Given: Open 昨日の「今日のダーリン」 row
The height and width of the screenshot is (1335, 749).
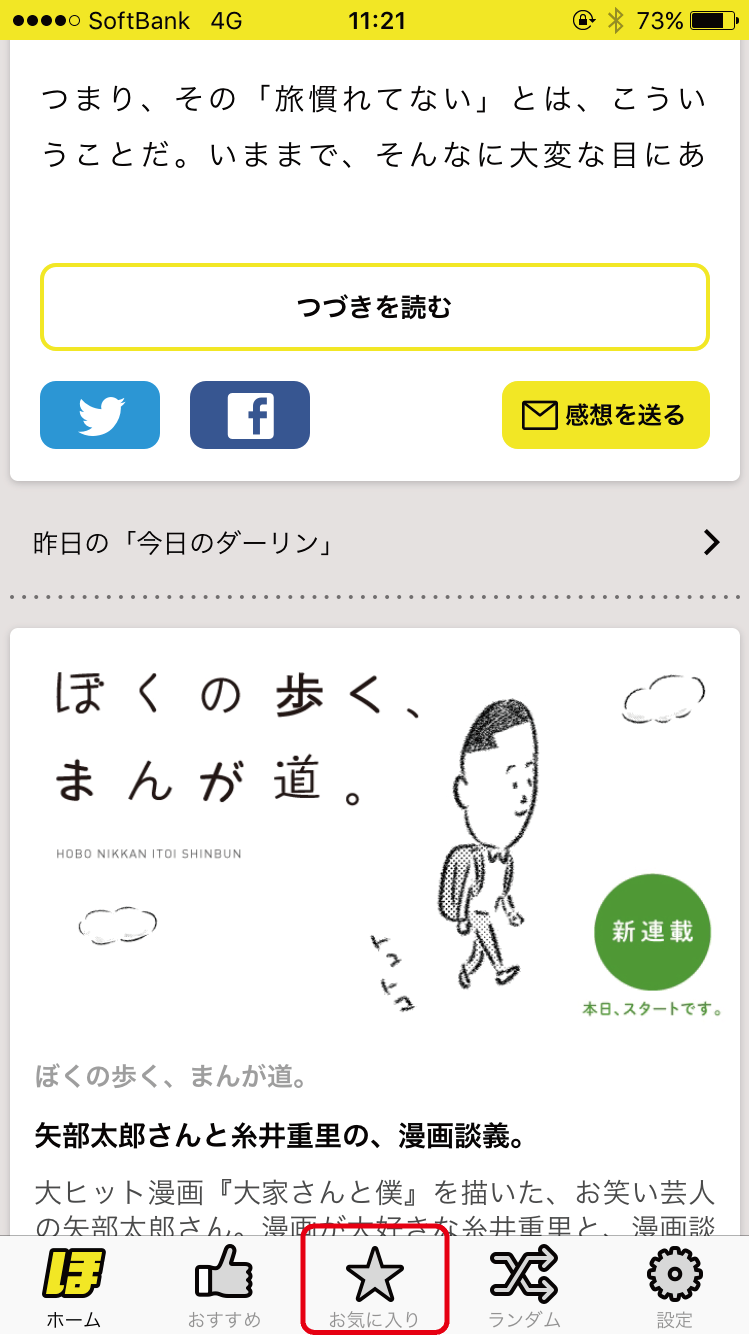Looking at the screenshot, I should [374, 543].
